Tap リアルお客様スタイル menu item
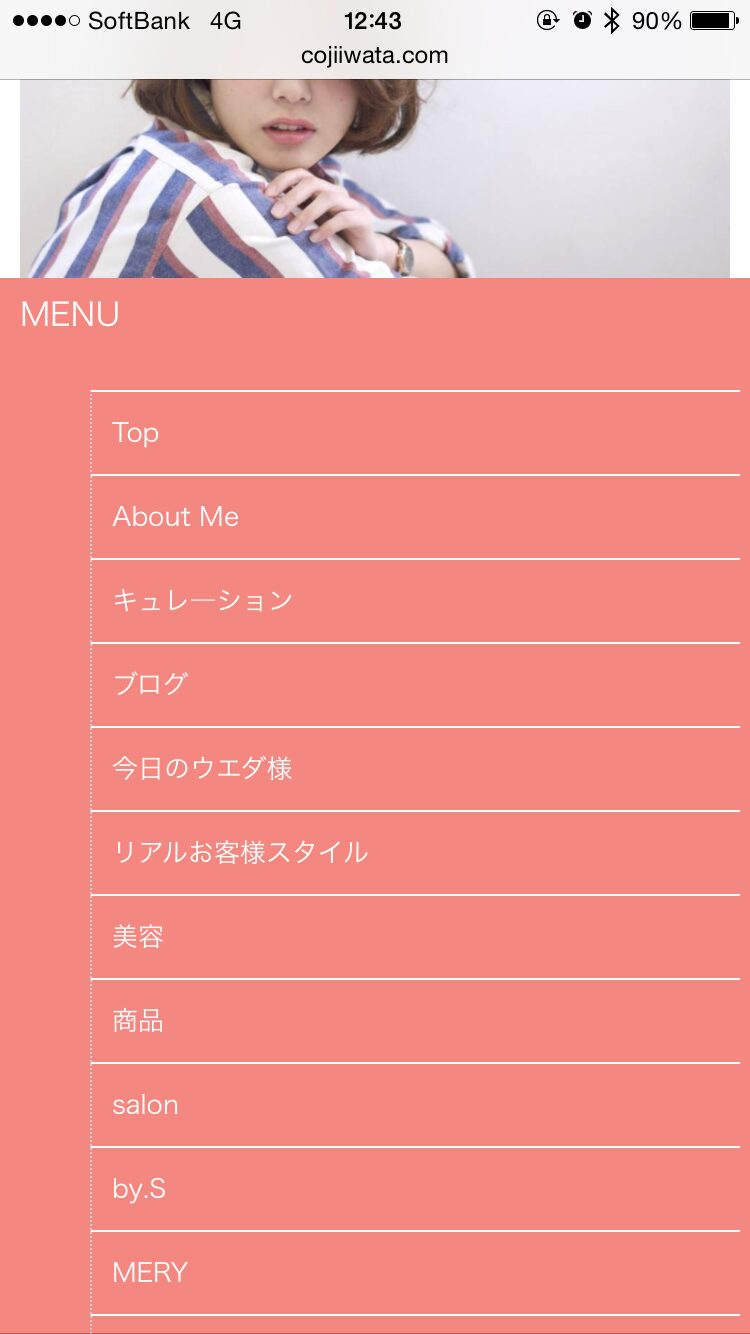The width and height of the screenshot is (750, 1334). point(415,853)
